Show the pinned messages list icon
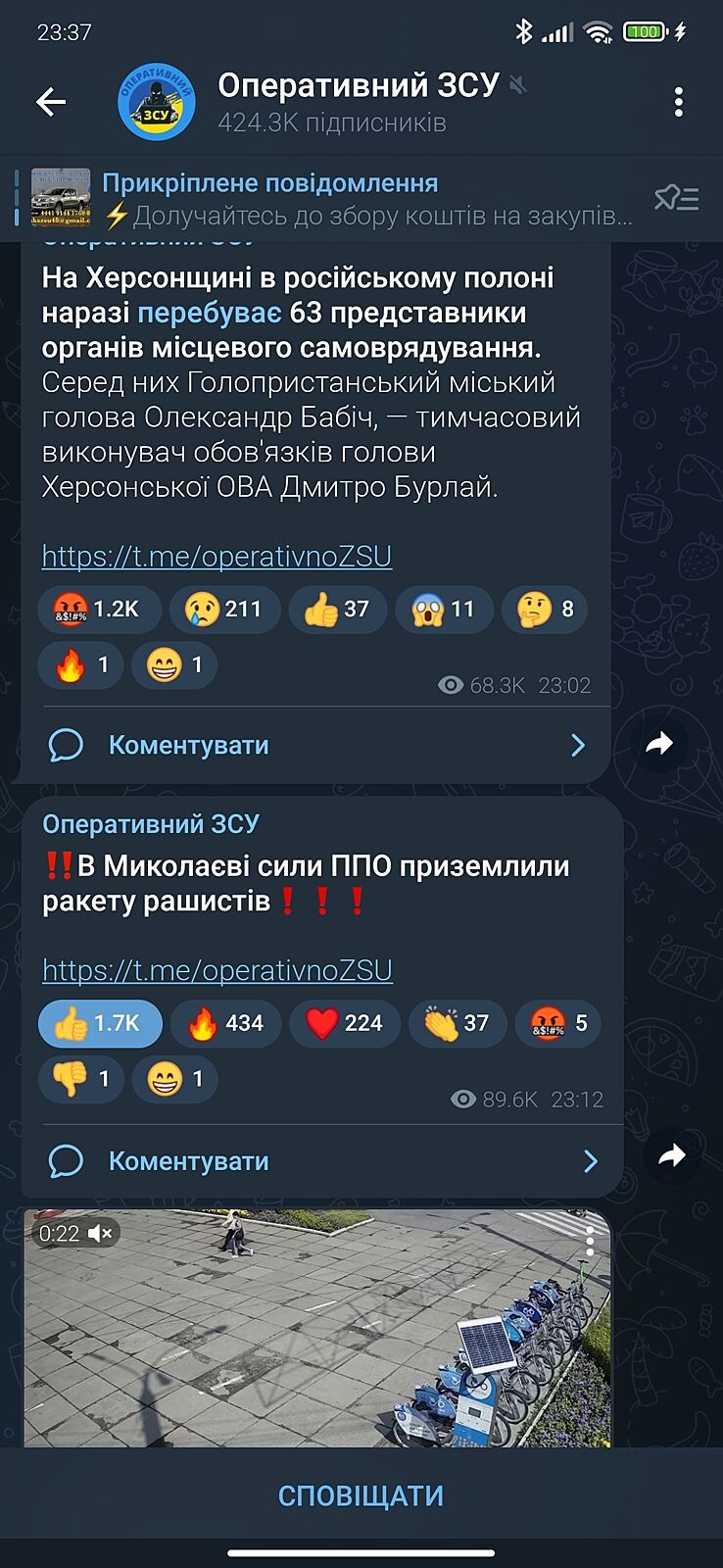This screenshot has height=1568, width=723. coord(676,199)
